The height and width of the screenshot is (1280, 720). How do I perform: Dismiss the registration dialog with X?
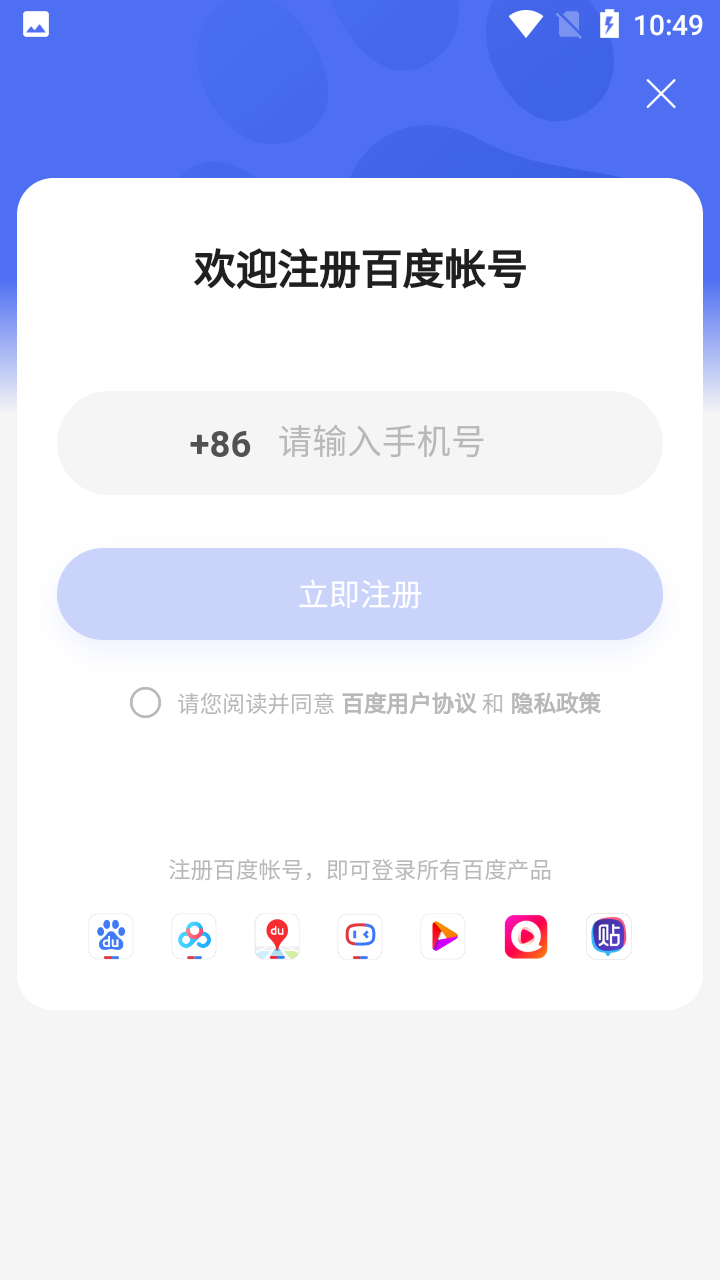(x=660, y=93)
